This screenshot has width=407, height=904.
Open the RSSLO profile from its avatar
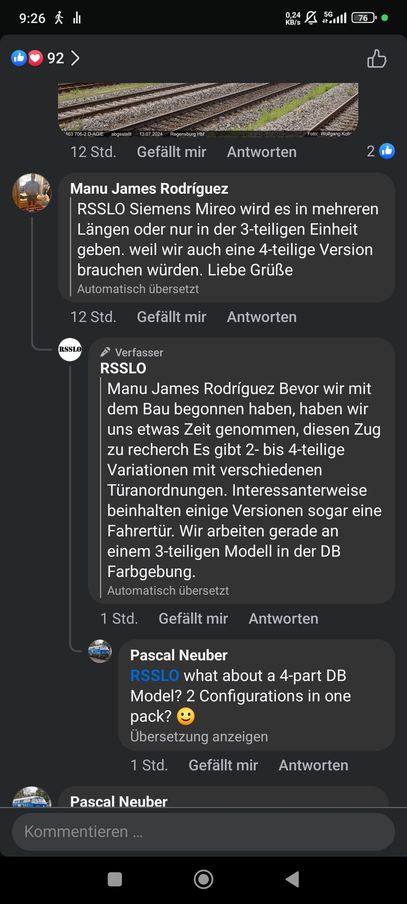pos(70,349)
